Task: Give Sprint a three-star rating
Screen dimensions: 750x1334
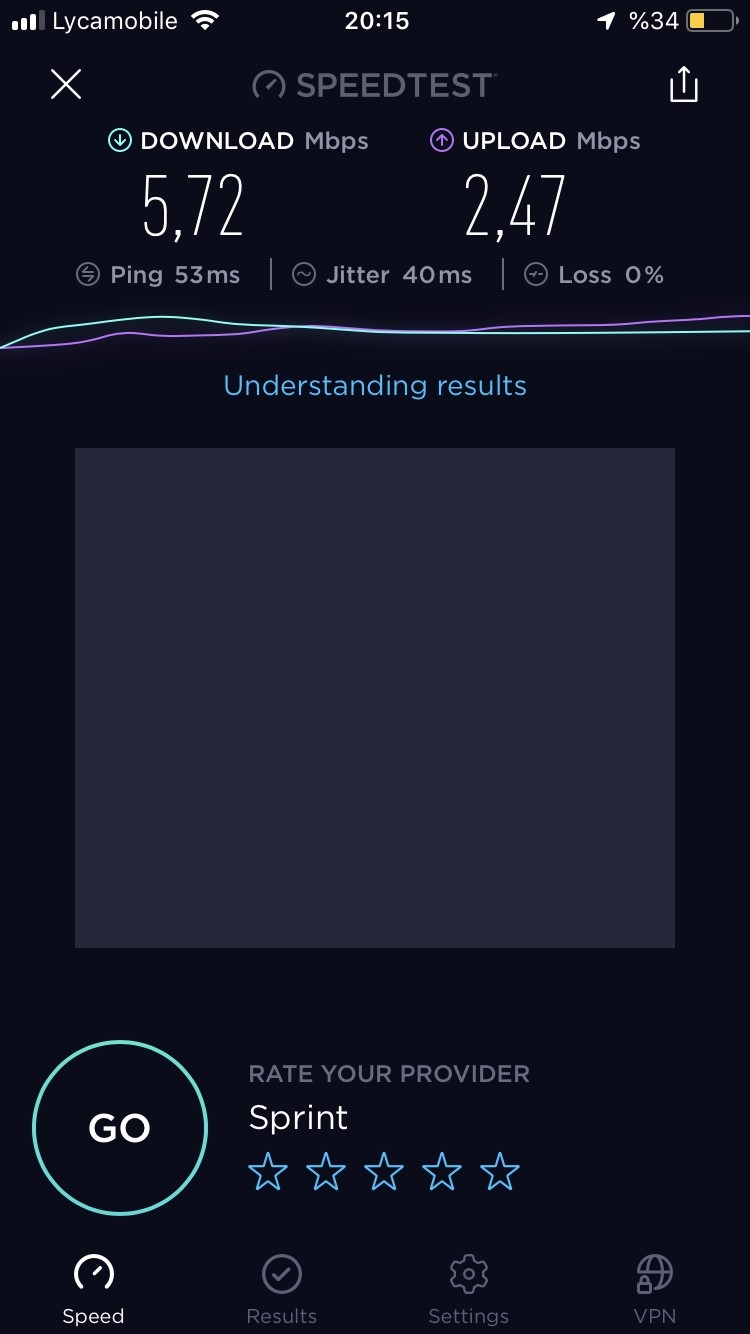Action: click(x=384, y=1171)
